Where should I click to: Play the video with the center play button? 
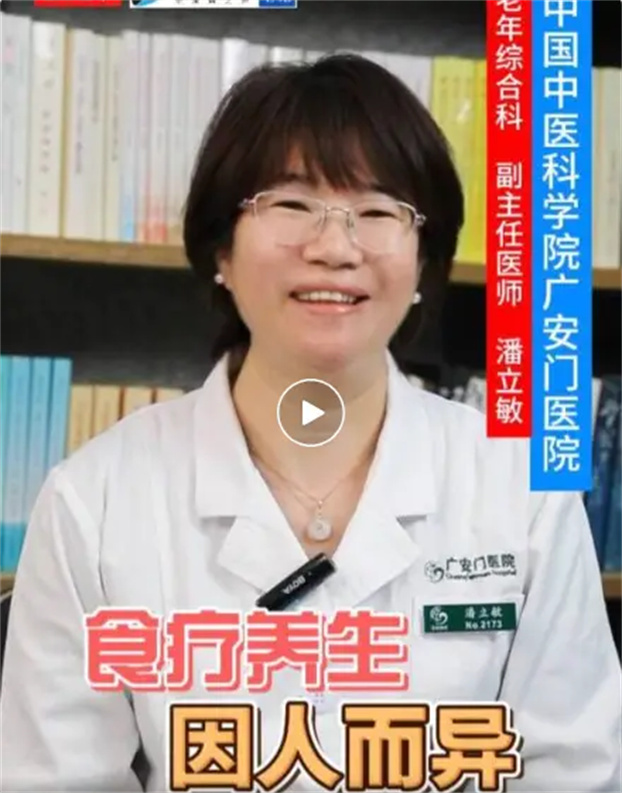(x=311, y=412)
